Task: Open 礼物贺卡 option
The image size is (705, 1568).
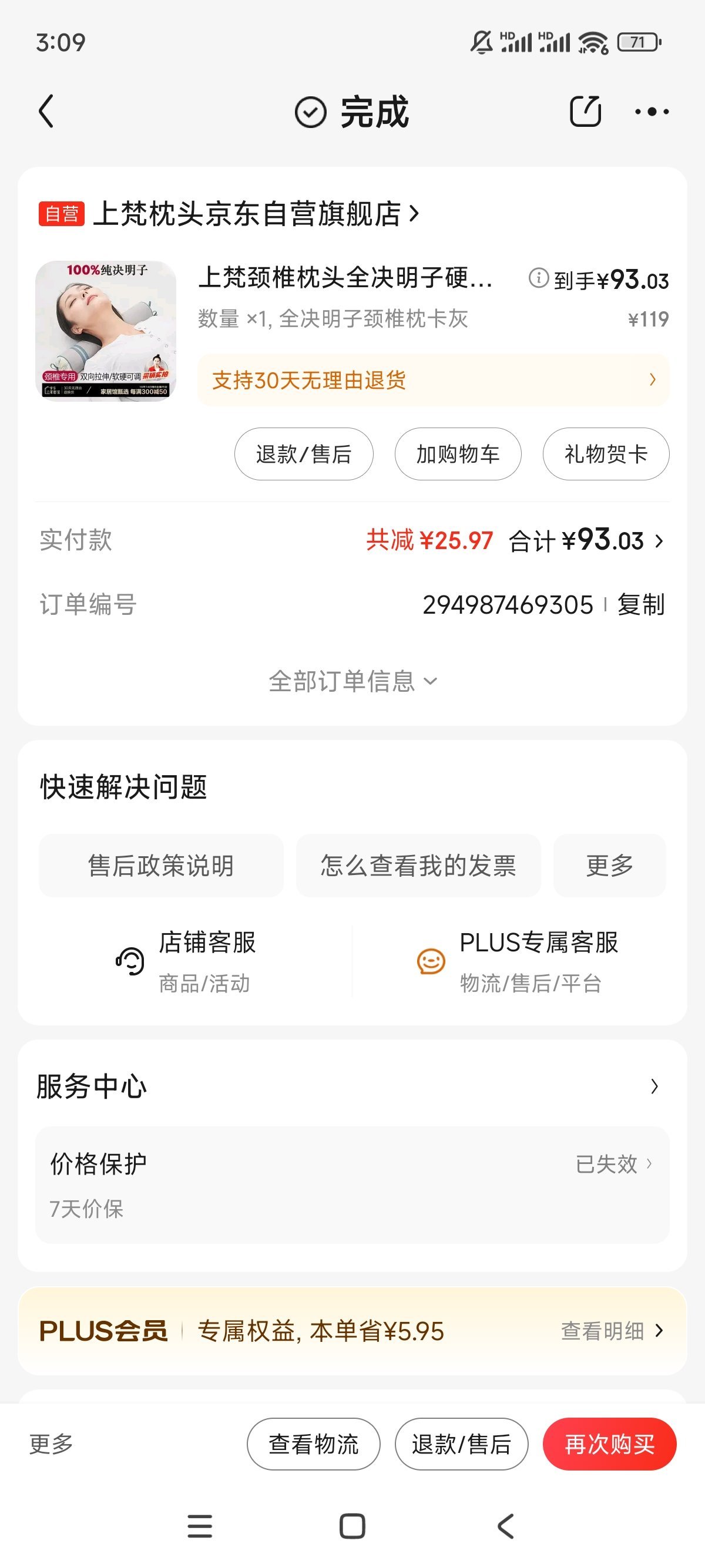Action: click(606, 454)
